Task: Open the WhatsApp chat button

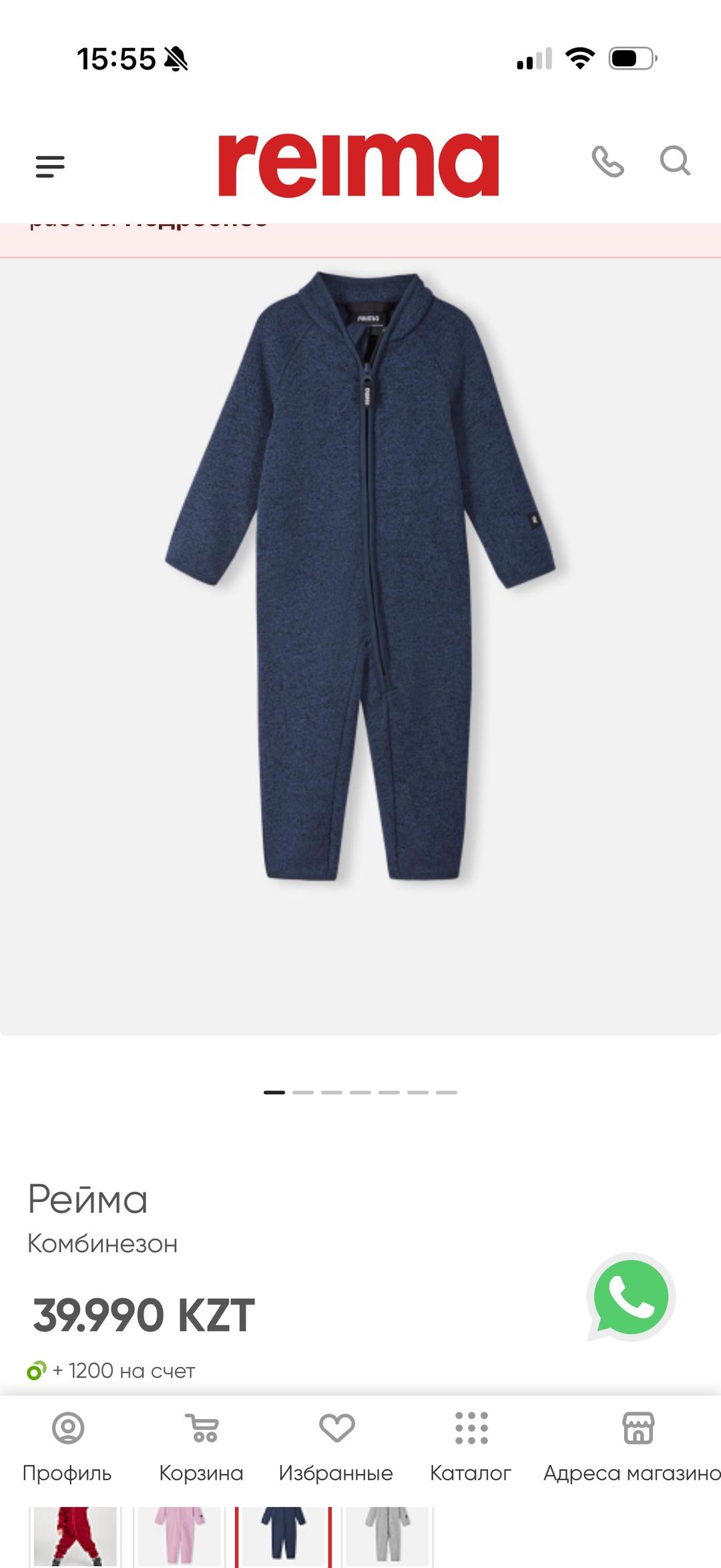Action: click(631, 1297)
